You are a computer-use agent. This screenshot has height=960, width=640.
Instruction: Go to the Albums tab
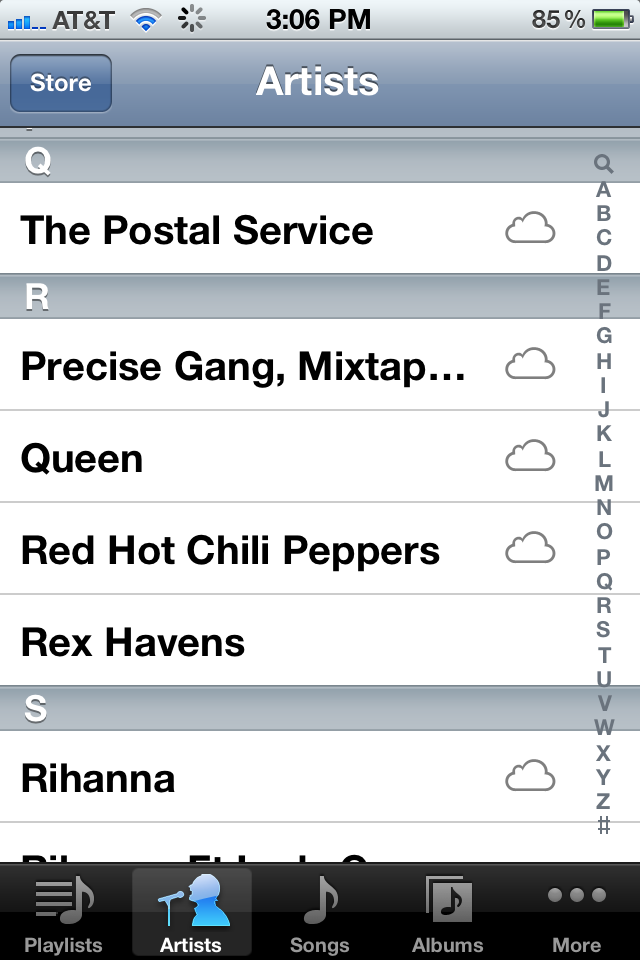tap(448, 913)
